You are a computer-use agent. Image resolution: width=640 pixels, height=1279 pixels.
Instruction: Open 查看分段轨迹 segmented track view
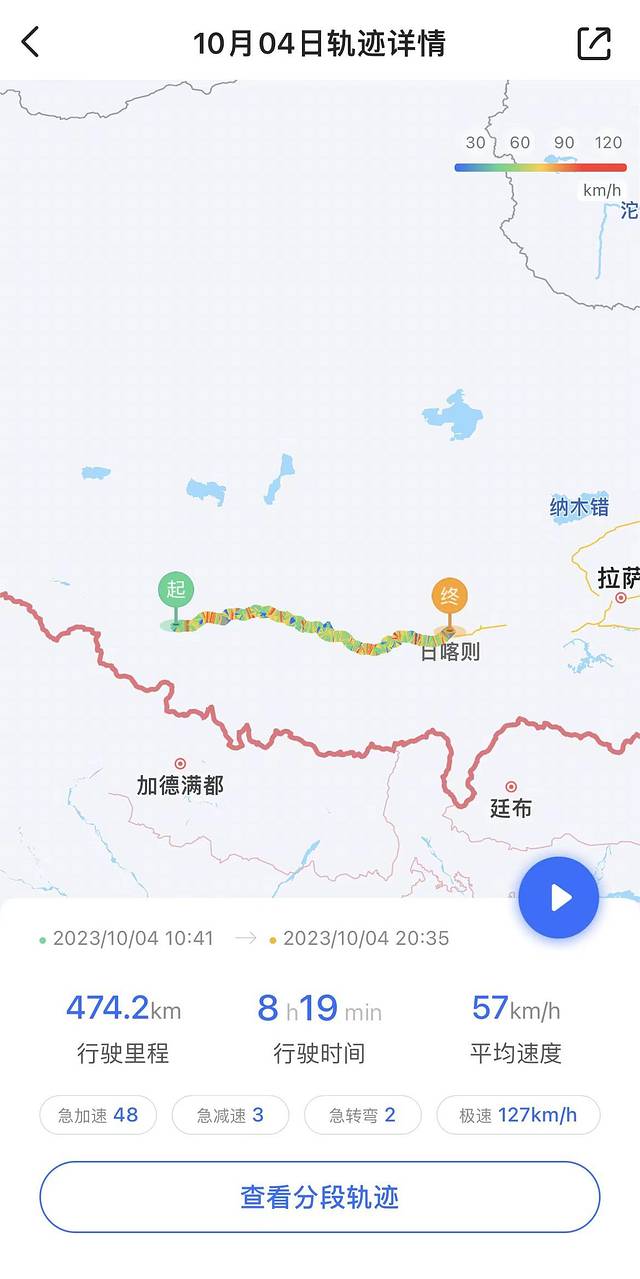click(320, 1197)
